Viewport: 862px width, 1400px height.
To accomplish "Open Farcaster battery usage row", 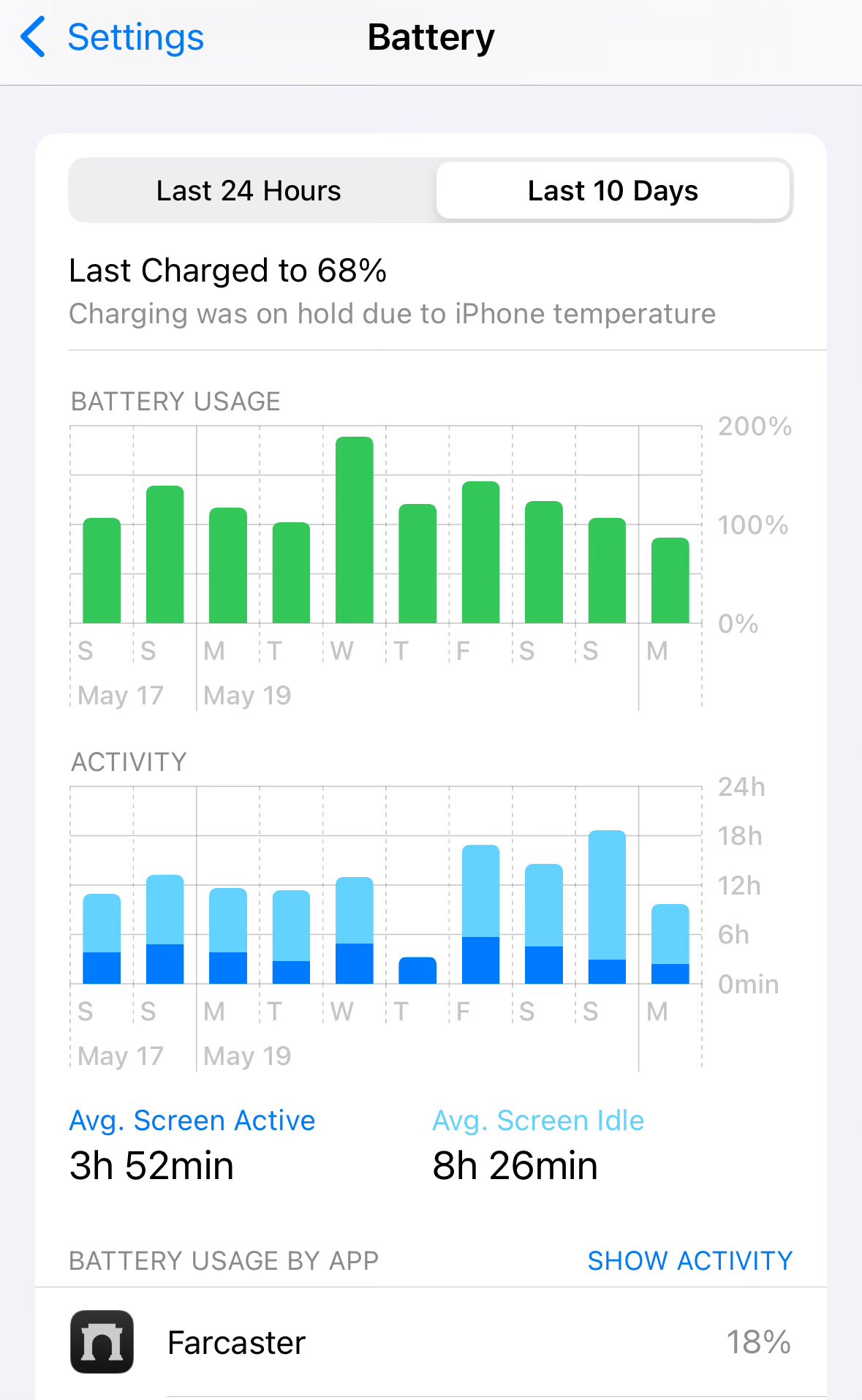I will pyautogui.click(x=431, y=1342).
